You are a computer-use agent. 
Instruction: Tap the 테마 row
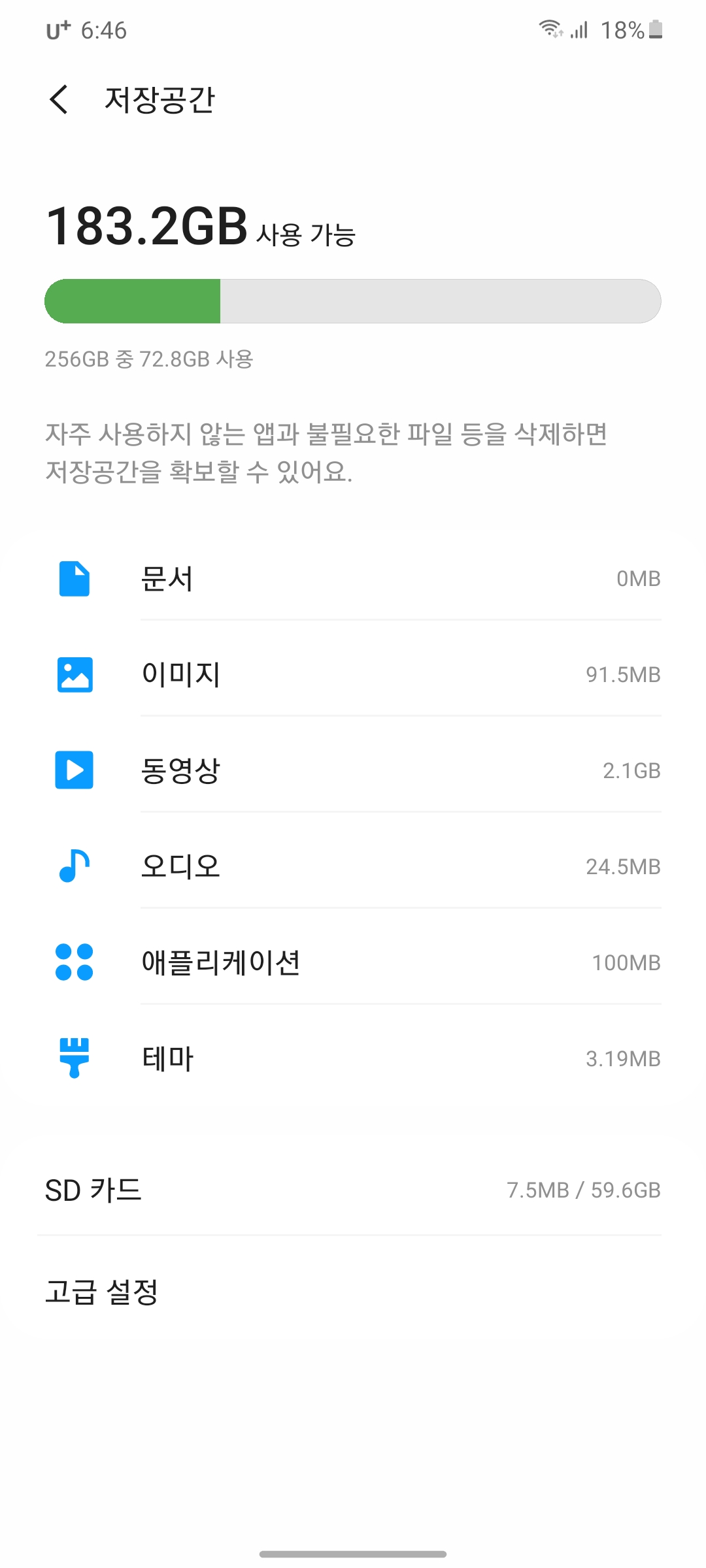353,1058
